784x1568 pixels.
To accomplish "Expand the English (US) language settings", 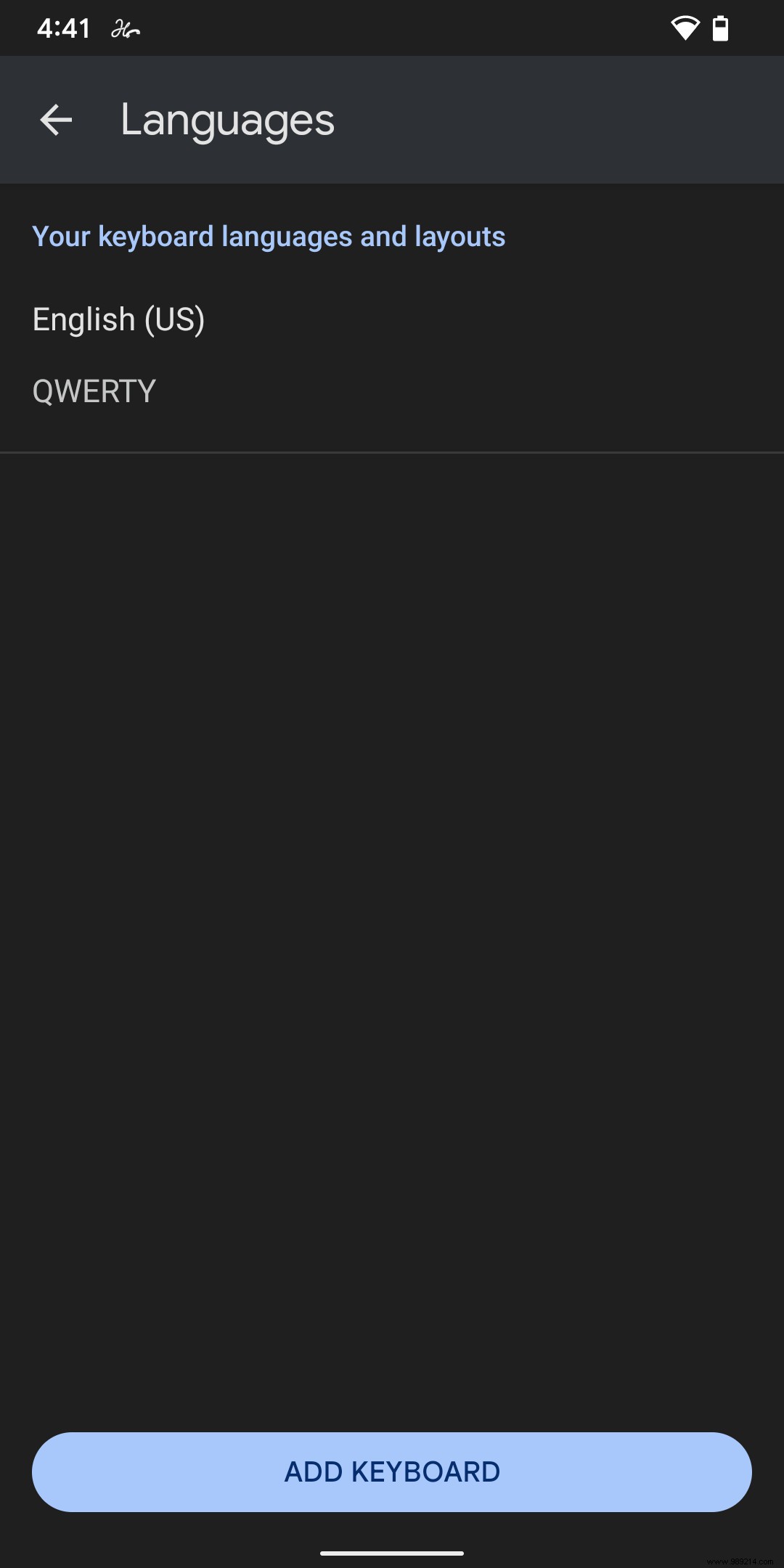I will (118, 317).
